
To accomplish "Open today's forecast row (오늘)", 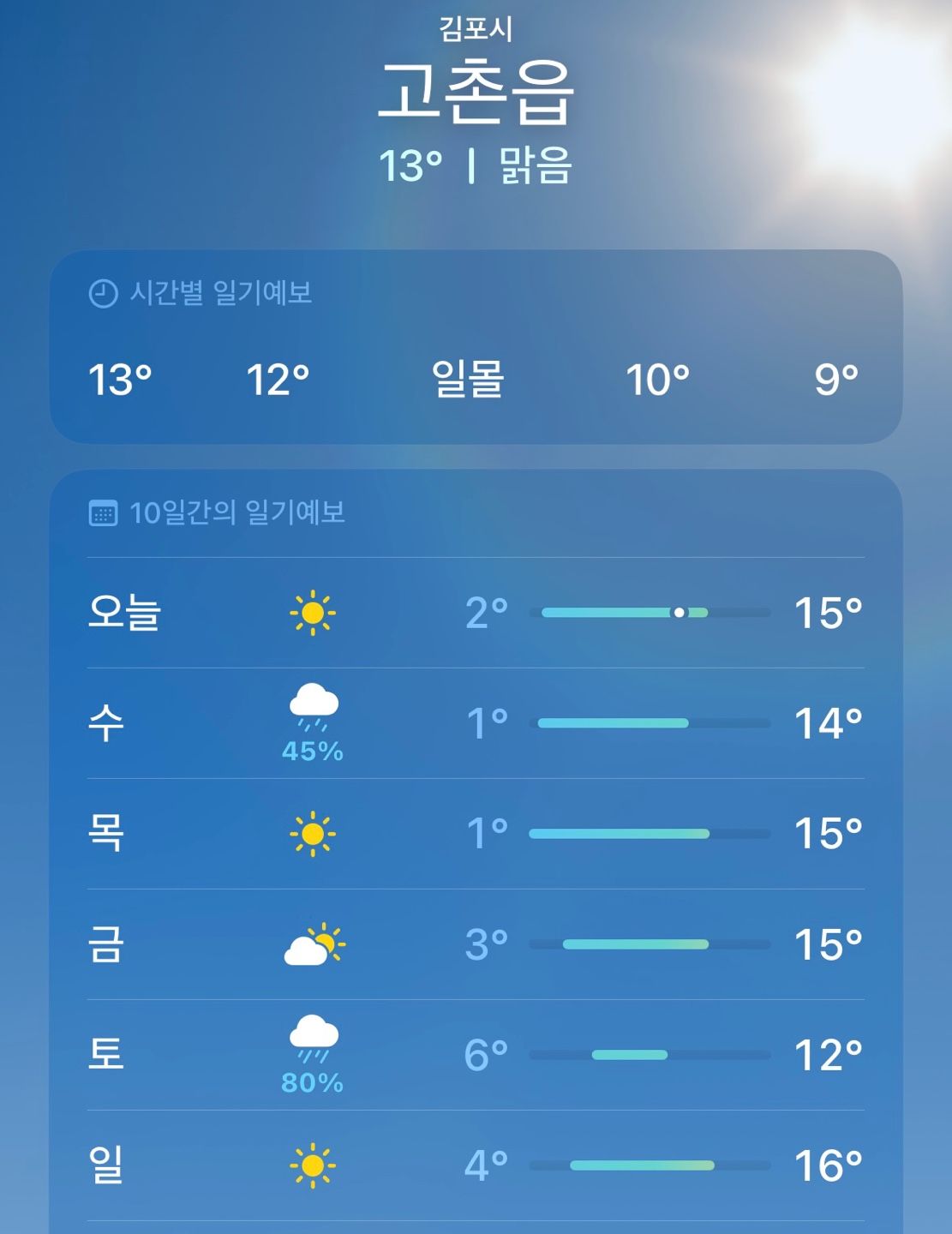I will (476, 613).
